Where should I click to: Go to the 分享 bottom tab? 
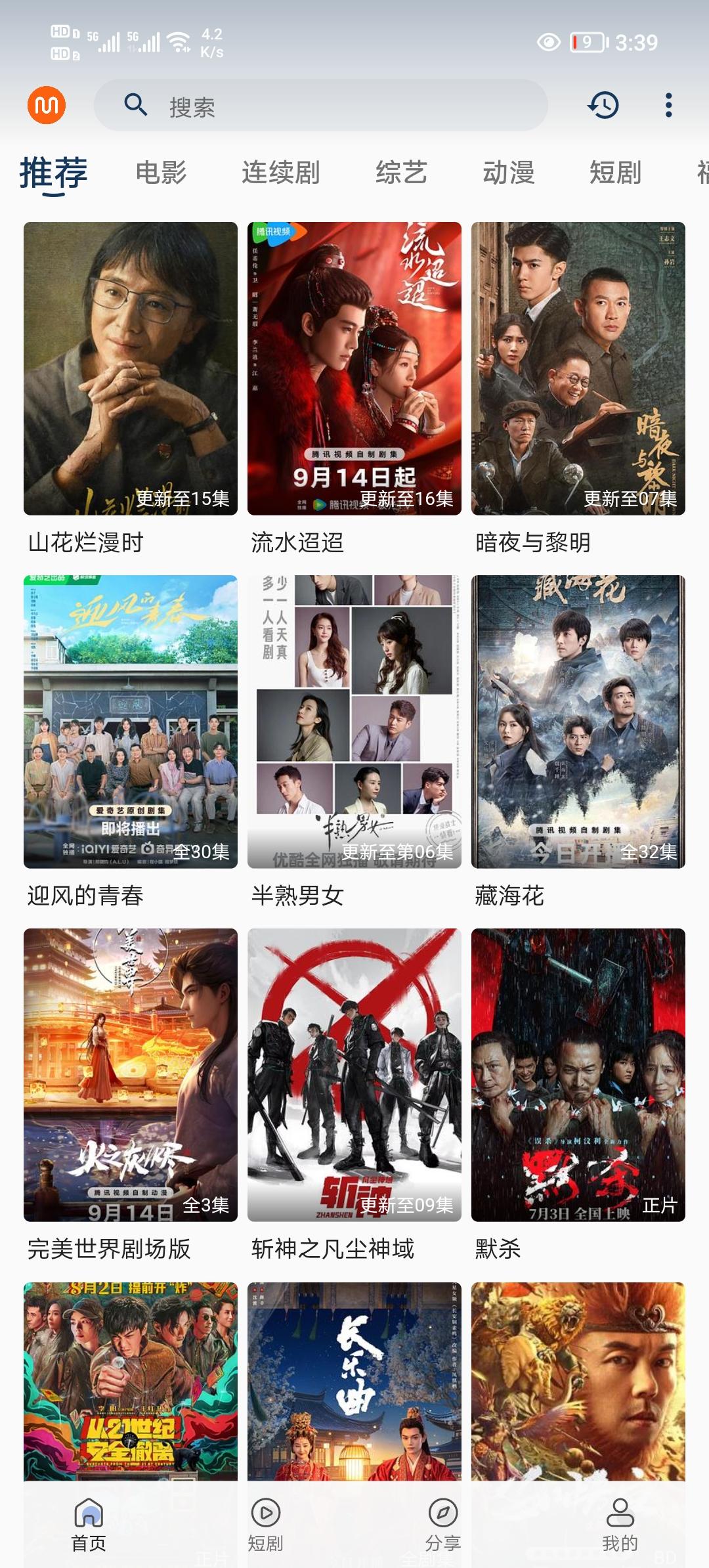pos(443,1525)
